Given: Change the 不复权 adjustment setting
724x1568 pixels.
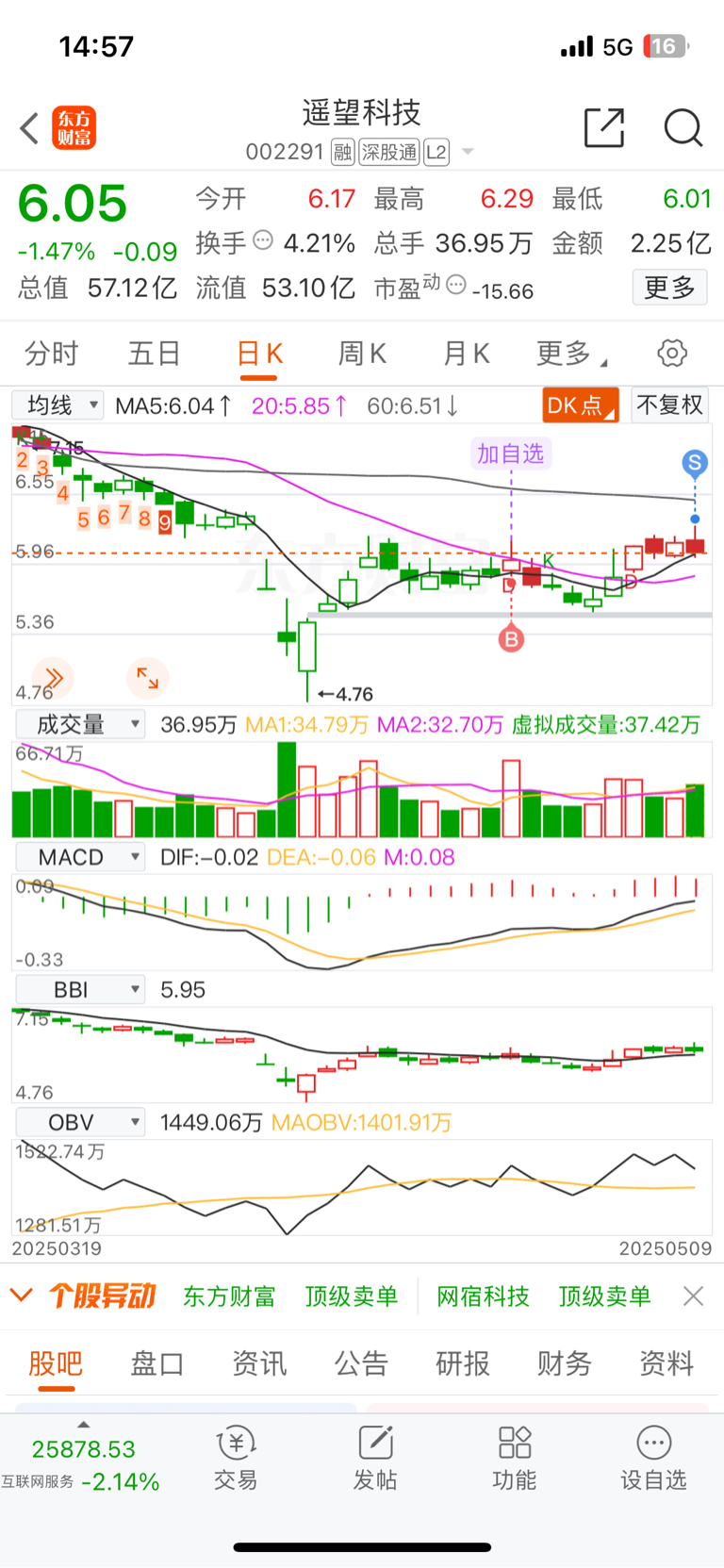Looking at the screenshot, I should 669,405.
